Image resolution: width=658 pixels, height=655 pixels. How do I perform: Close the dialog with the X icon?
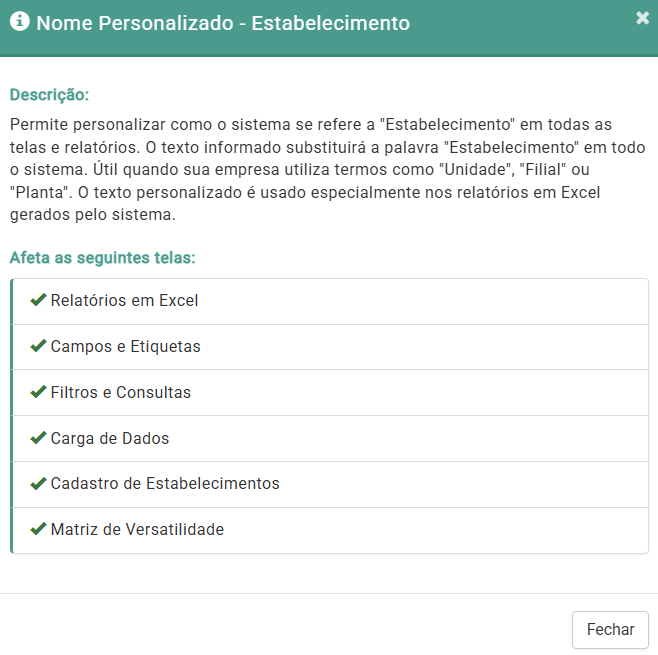point(642,18)
